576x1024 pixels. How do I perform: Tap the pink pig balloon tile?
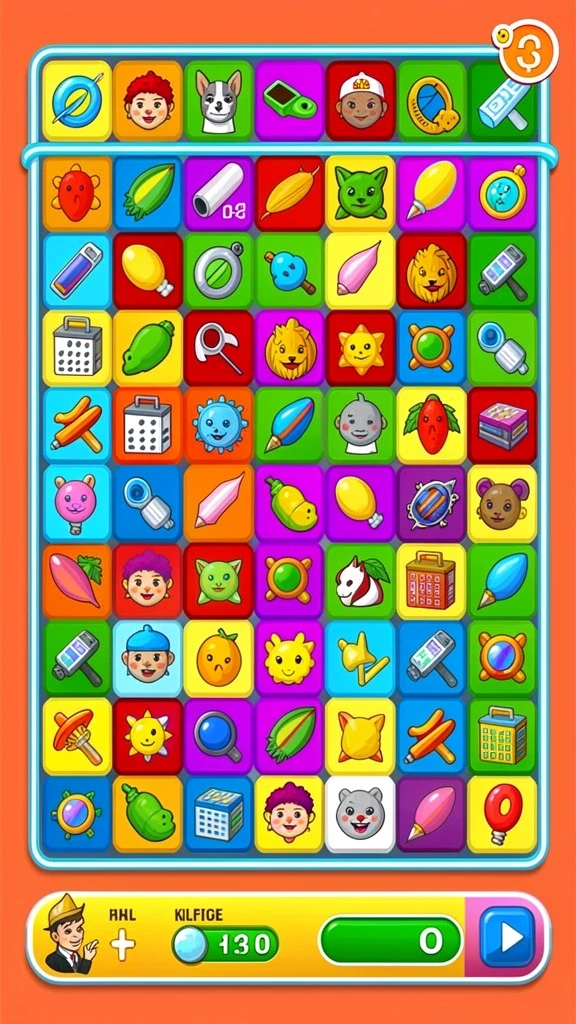point(77,503)
